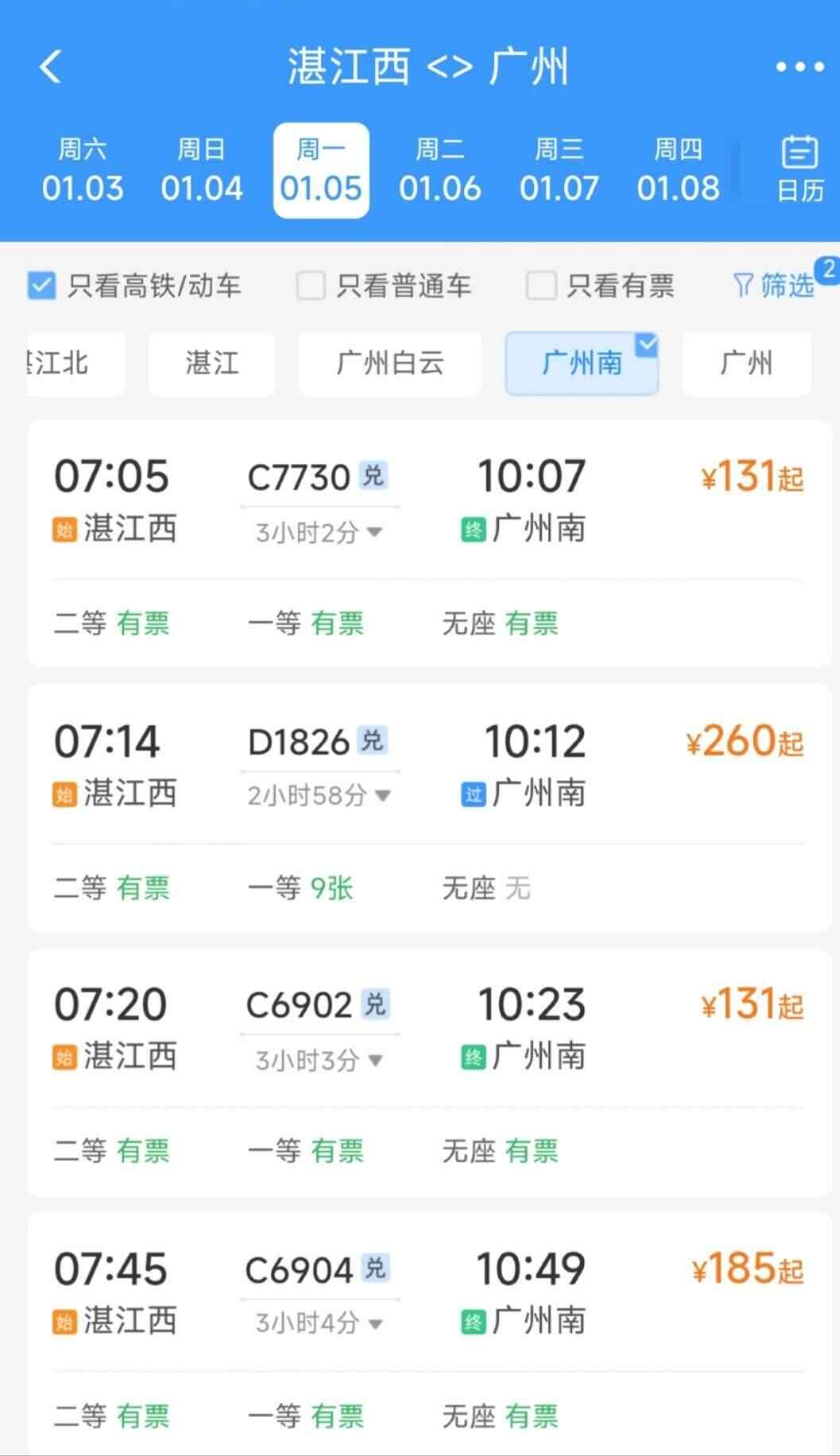
Task: Expand stops for C6902 3小时3分
Action: 319,1060
